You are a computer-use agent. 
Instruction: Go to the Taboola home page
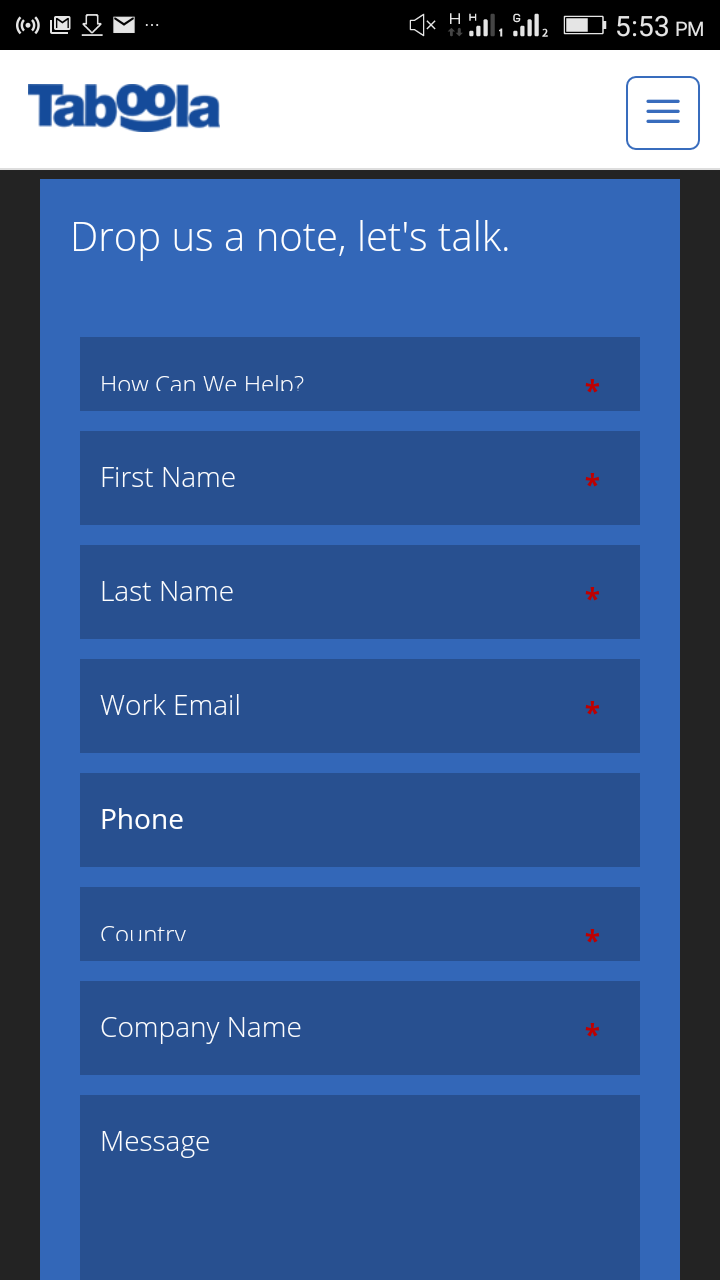pyautogui.click(x=124, y=108)
